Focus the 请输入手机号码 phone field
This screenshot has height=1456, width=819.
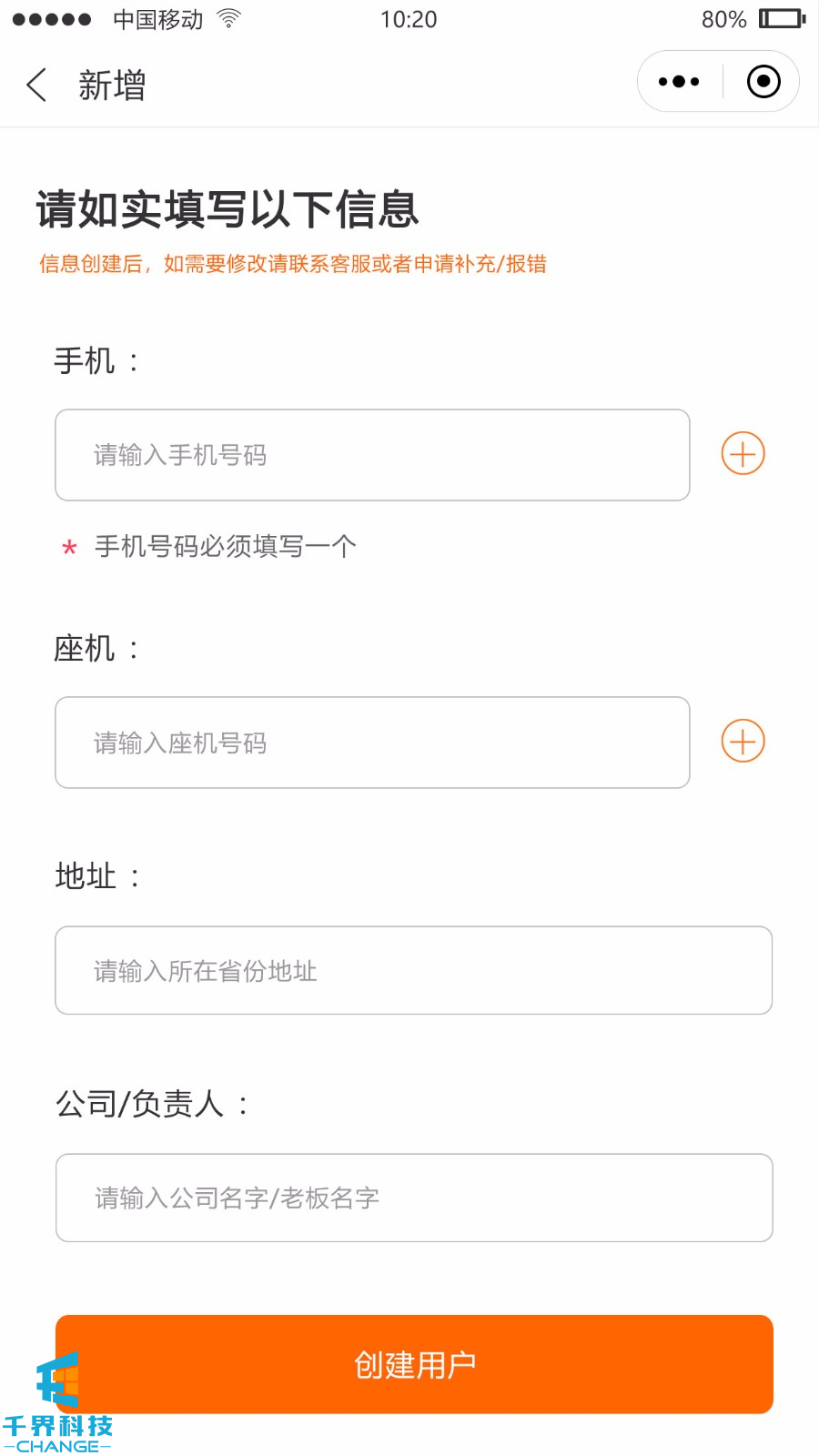372,455
